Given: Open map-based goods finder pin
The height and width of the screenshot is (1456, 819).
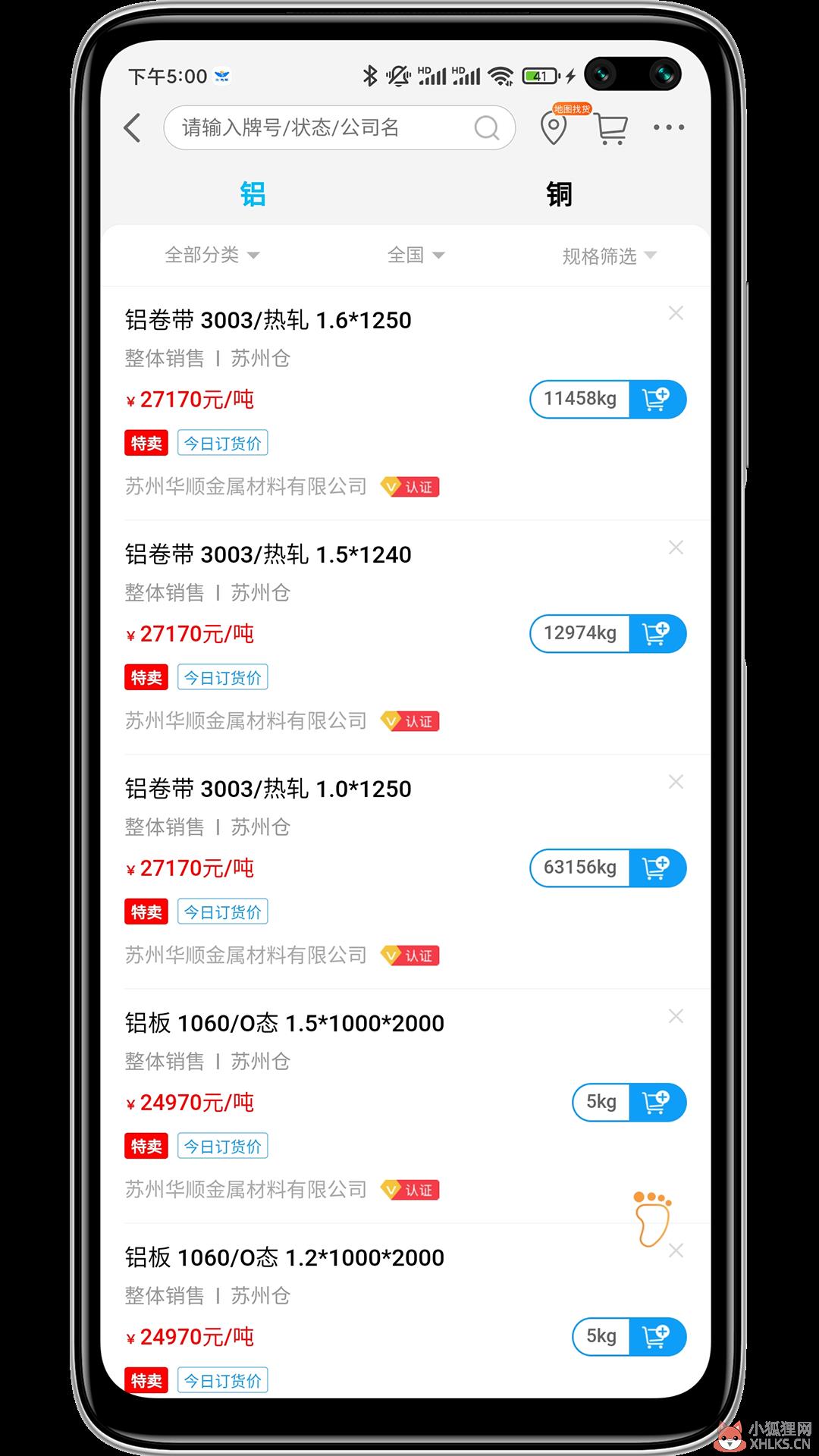Looking at the screenshot, I should [x=554, y=127].
